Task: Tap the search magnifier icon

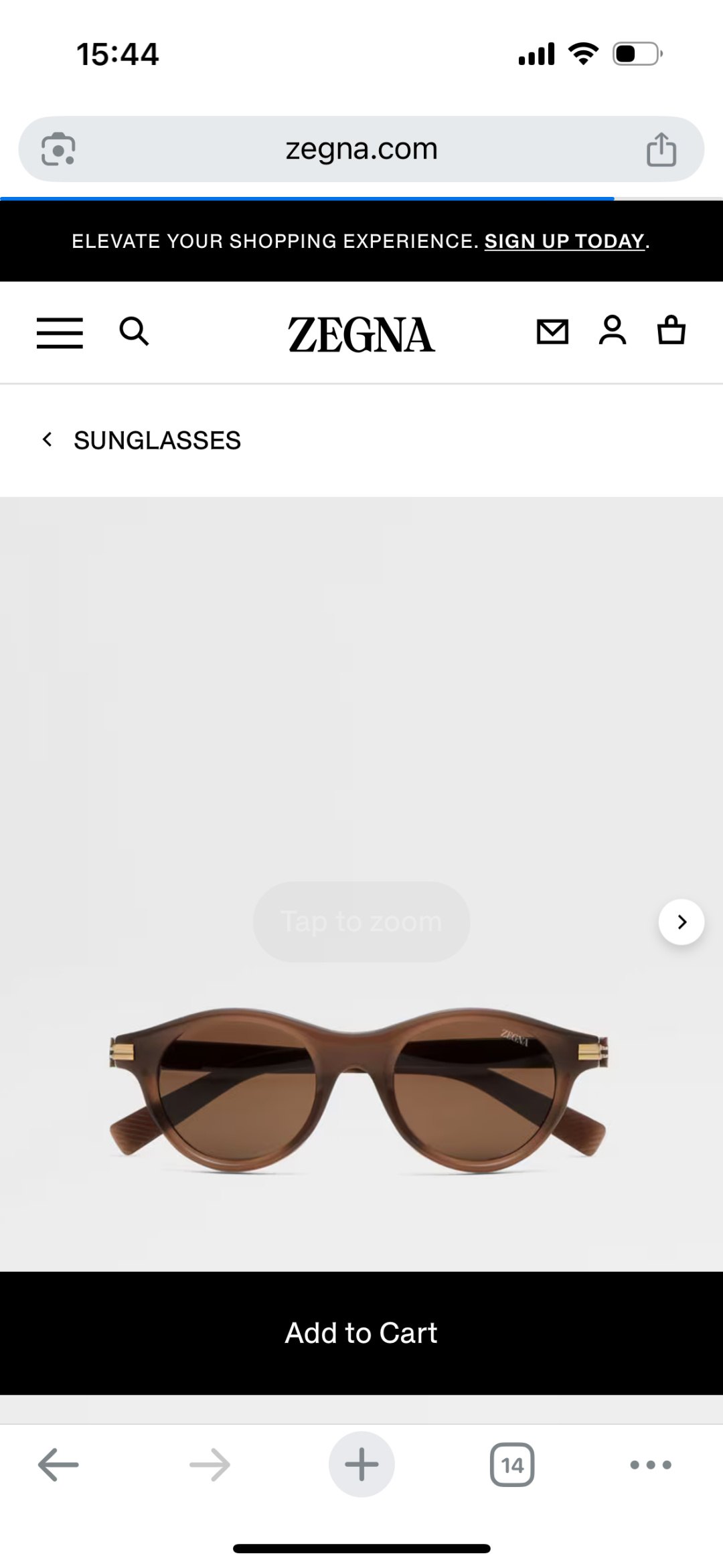Action: (134, 332)
